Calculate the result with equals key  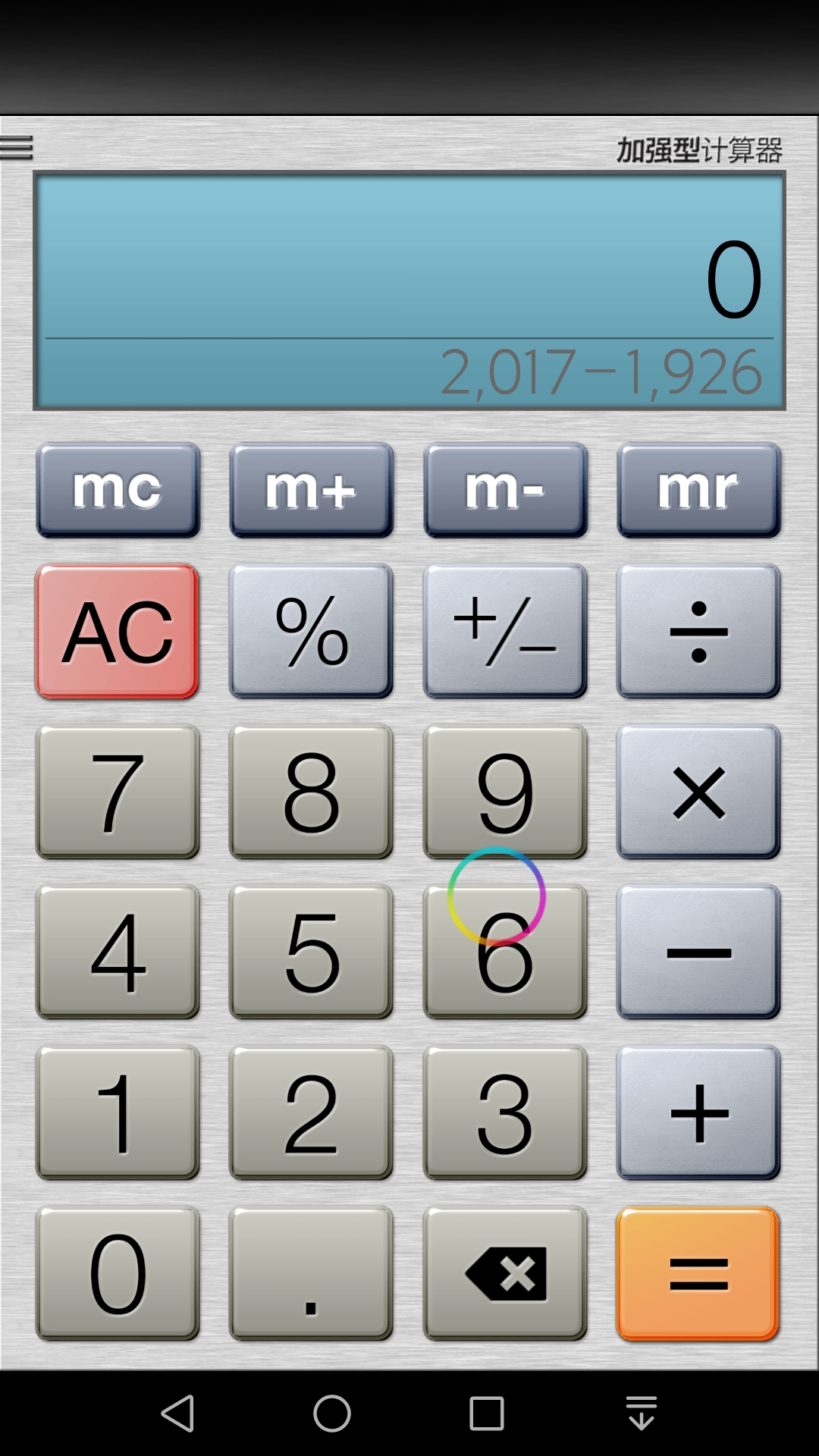click(x=698, y=1273)
